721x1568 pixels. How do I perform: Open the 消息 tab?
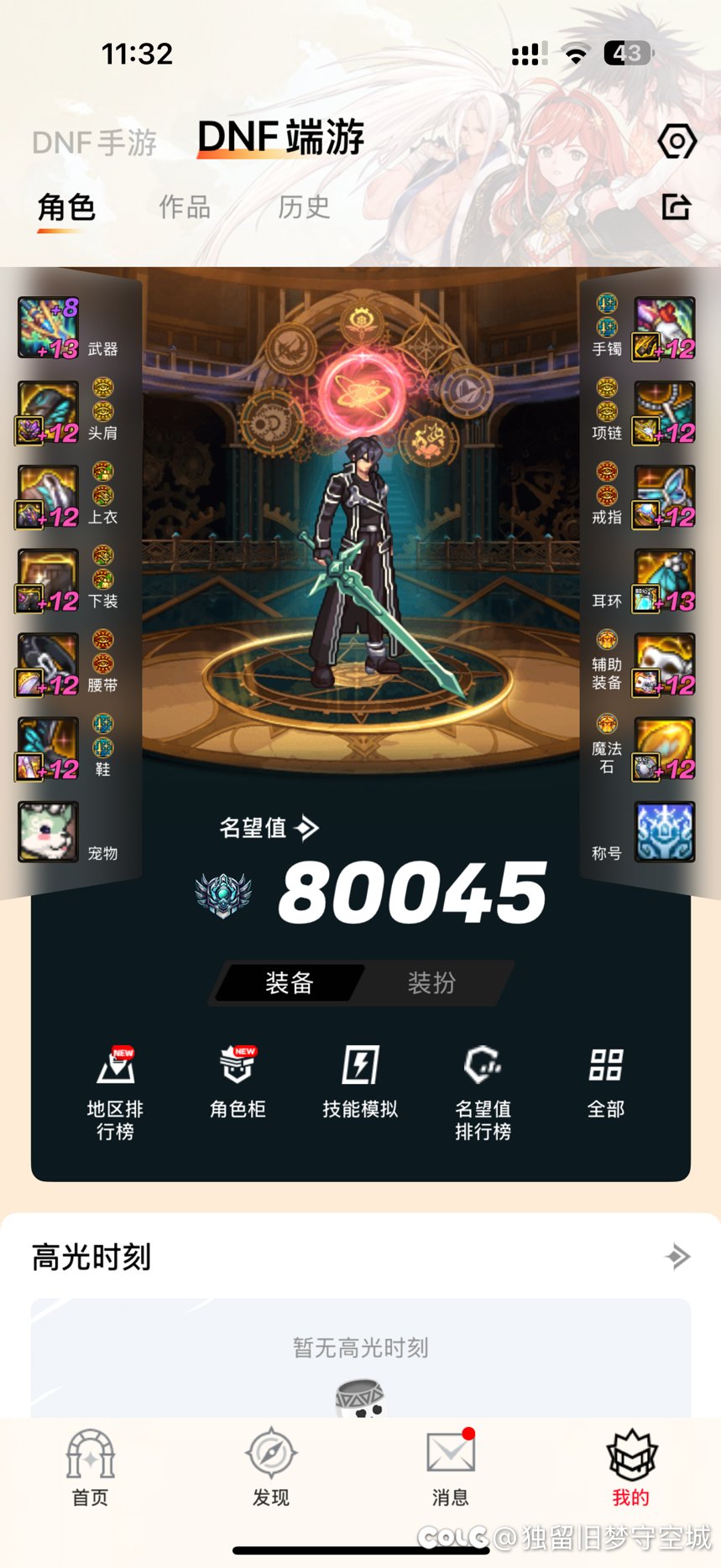point(451,1467)
